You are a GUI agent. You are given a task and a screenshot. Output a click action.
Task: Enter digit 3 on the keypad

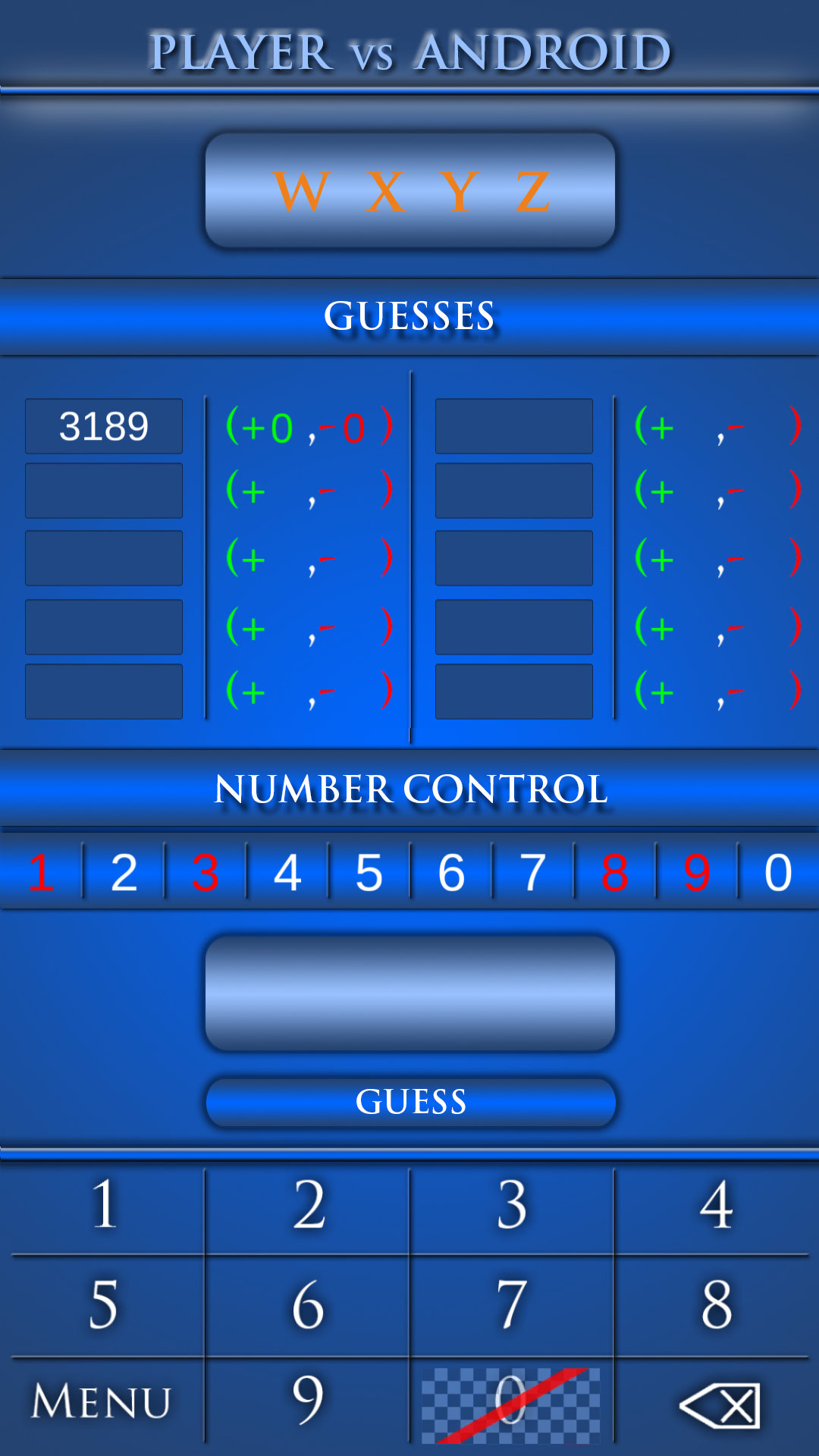[x=512, y=1204]
